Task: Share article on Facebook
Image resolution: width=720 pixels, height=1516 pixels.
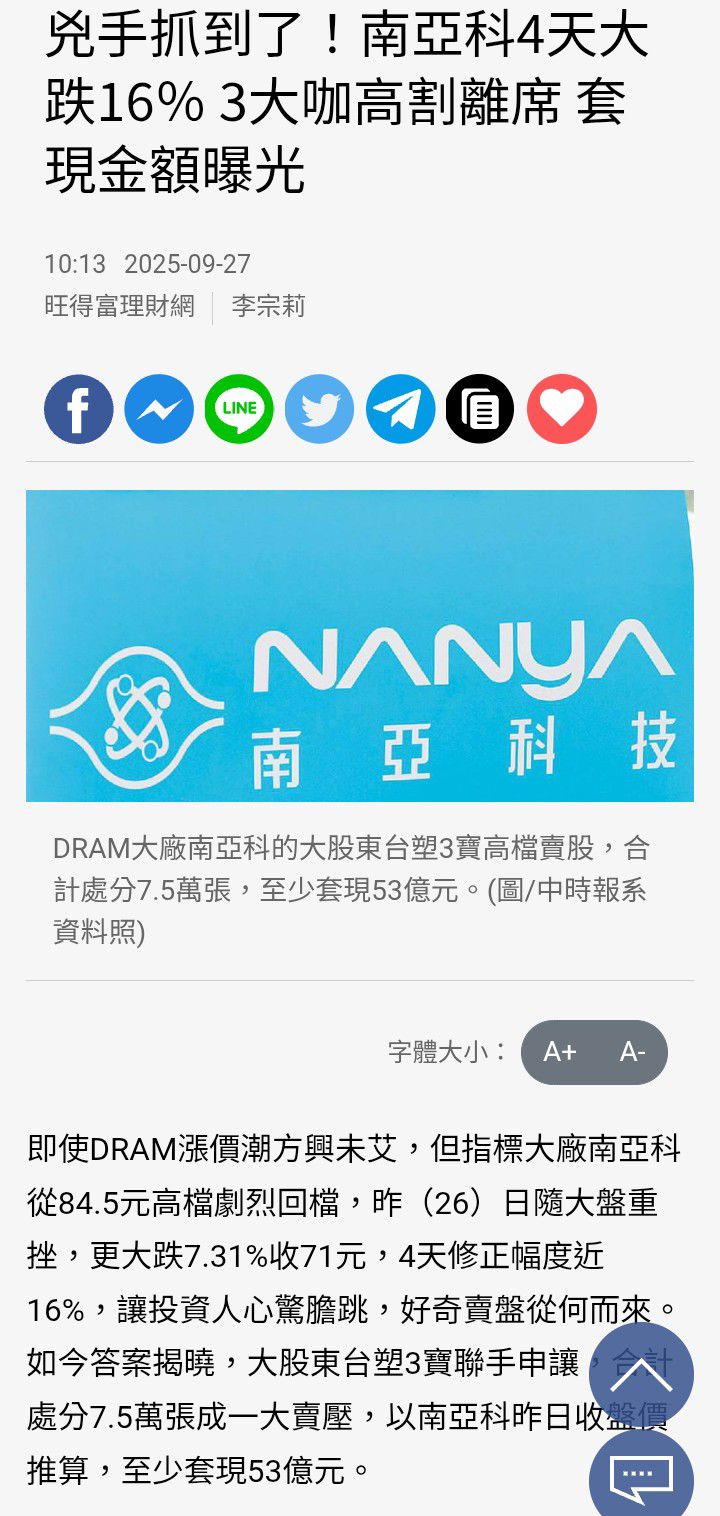Action: click(x=79, y=410)
